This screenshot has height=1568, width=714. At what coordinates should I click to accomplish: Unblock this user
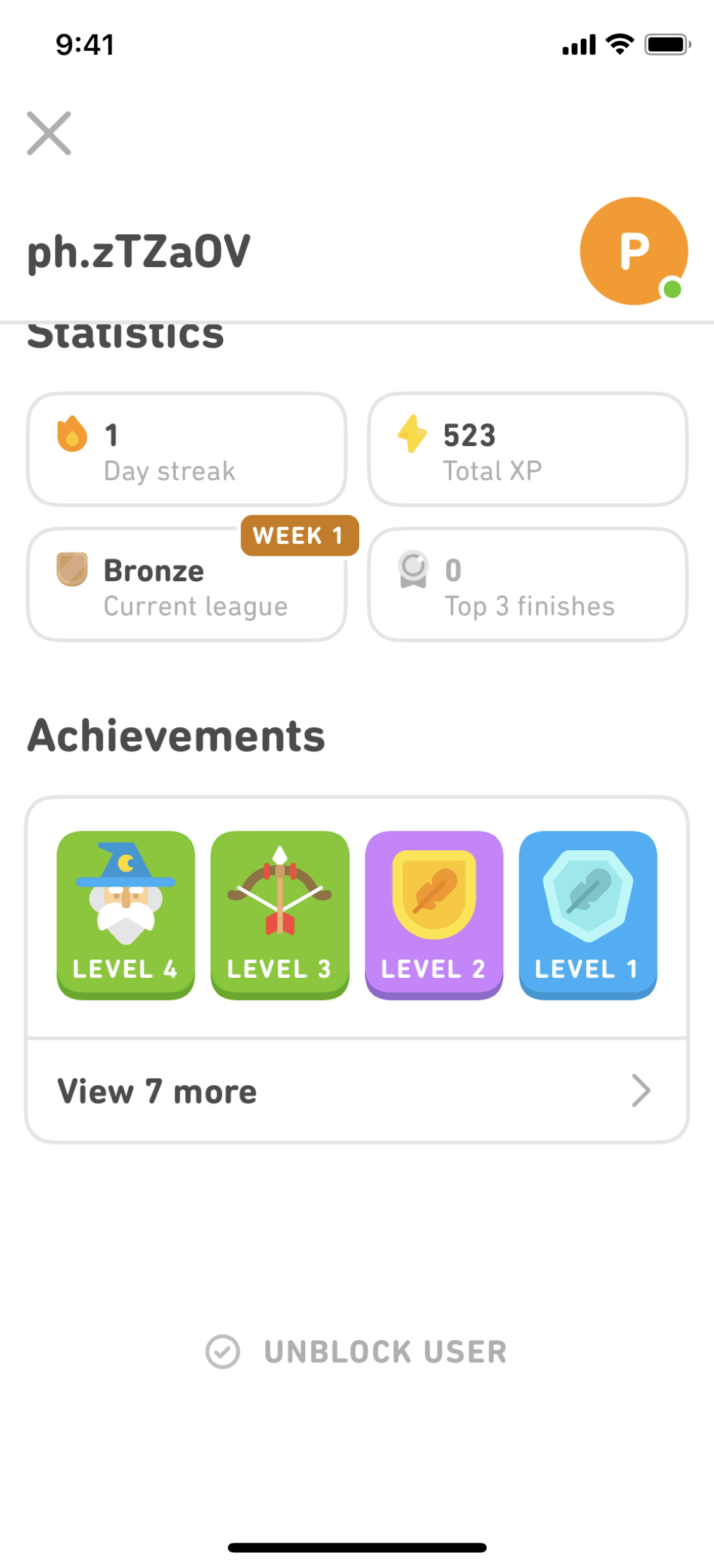(357, 1351)
